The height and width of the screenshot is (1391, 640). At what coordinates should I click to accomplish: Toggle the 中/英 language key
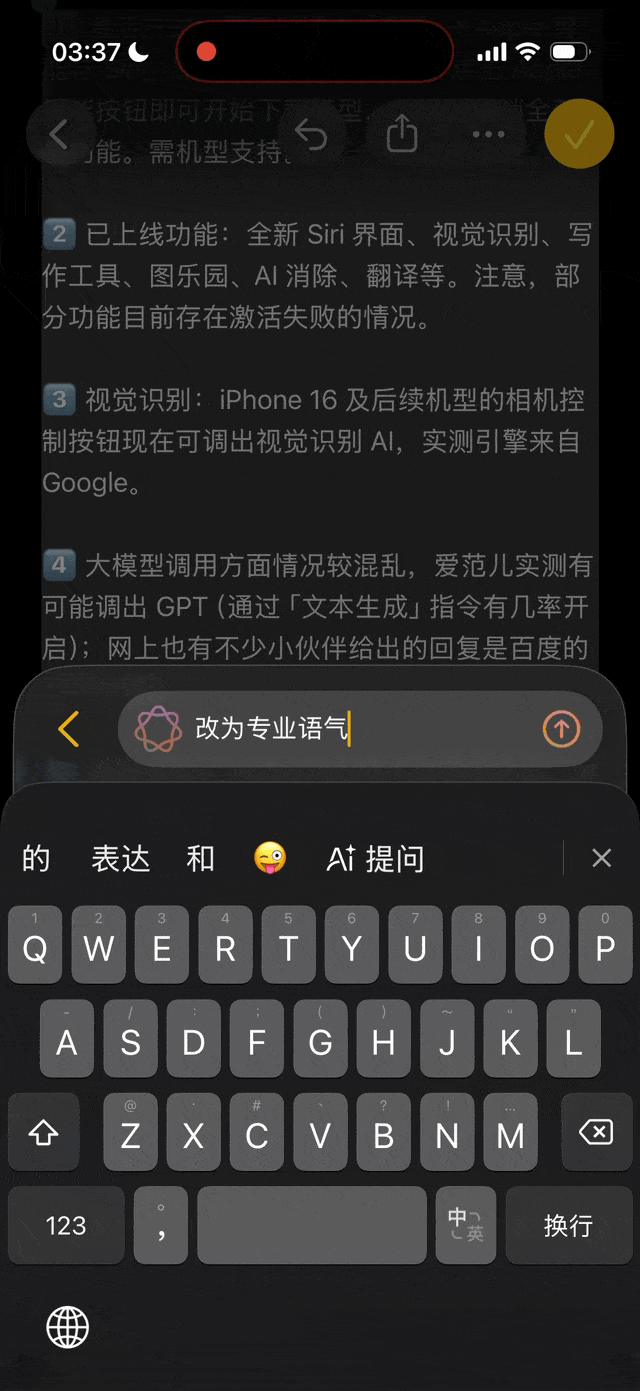465,1225
